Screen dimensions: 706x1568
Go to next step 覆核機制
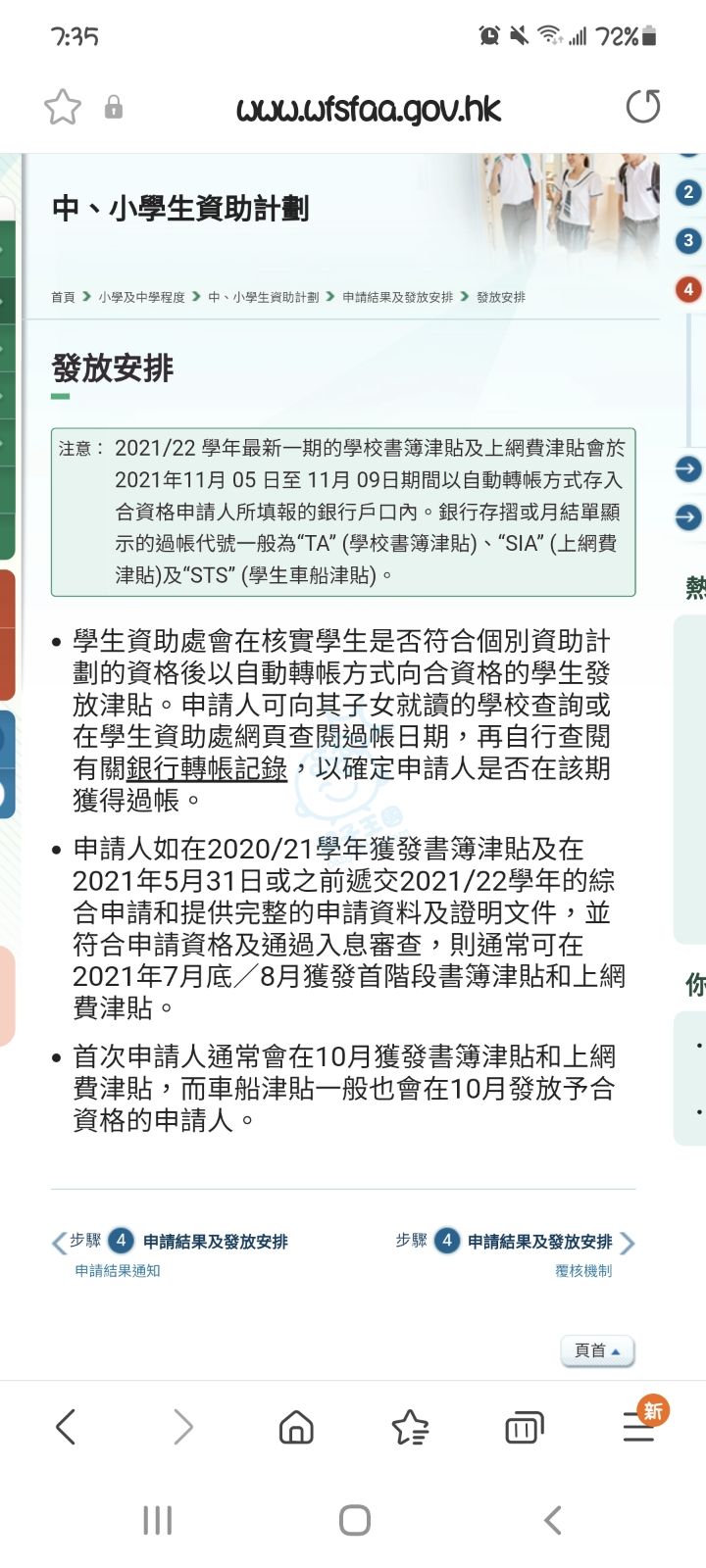click(583, 1271)
